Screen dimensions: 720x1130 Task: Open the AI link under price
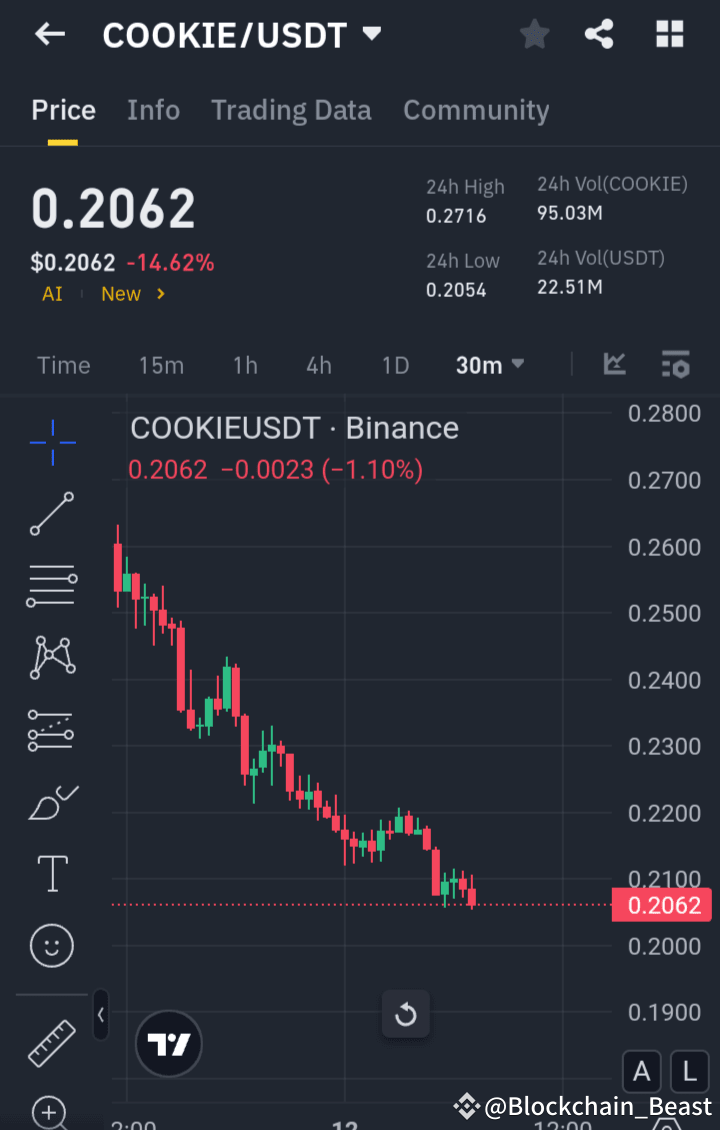[52, 294]
